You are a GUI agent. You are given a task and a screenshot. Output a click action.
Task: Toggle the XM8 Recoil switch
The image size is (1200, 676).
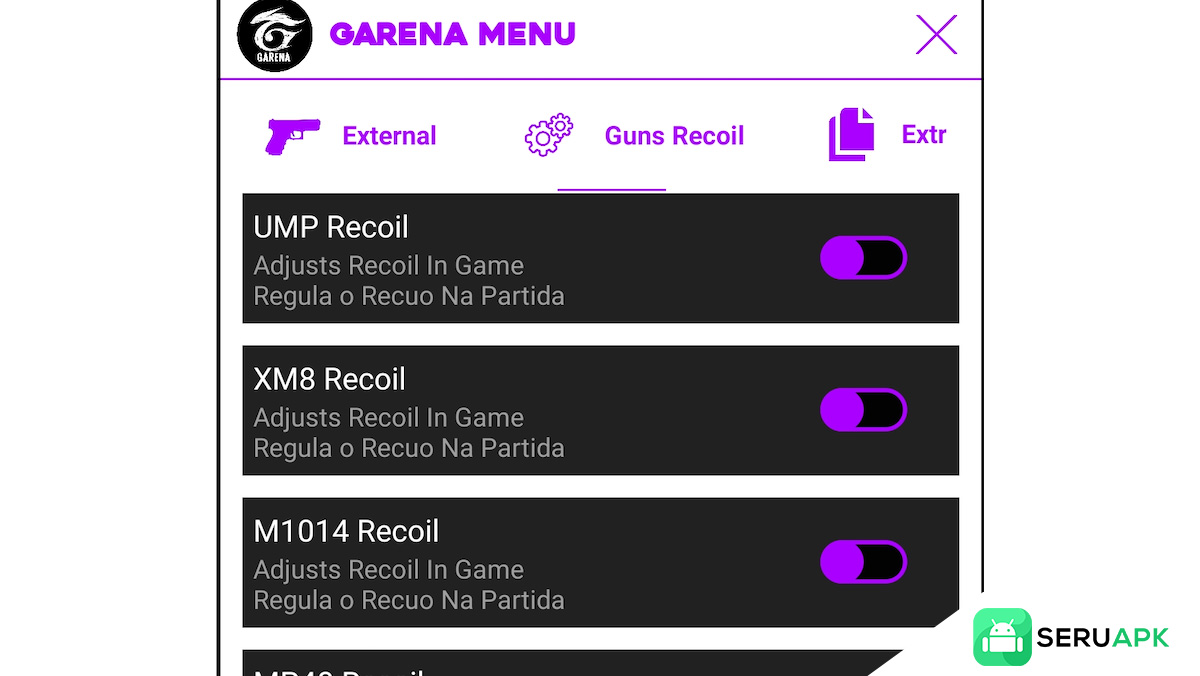coord(863,410)
